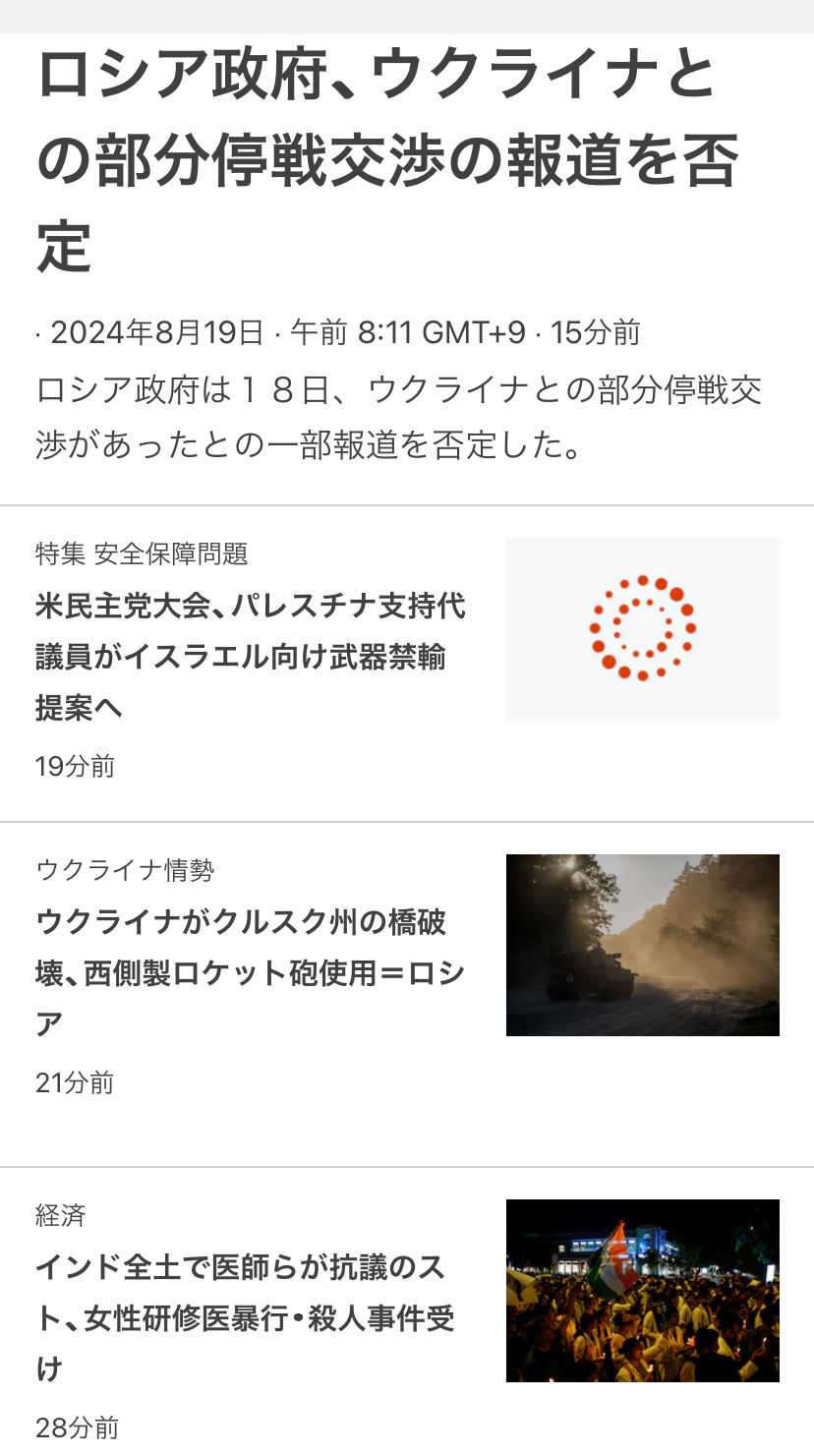
Task: Open the India doctors' strike article
Action: click(x=246, y=1318)
